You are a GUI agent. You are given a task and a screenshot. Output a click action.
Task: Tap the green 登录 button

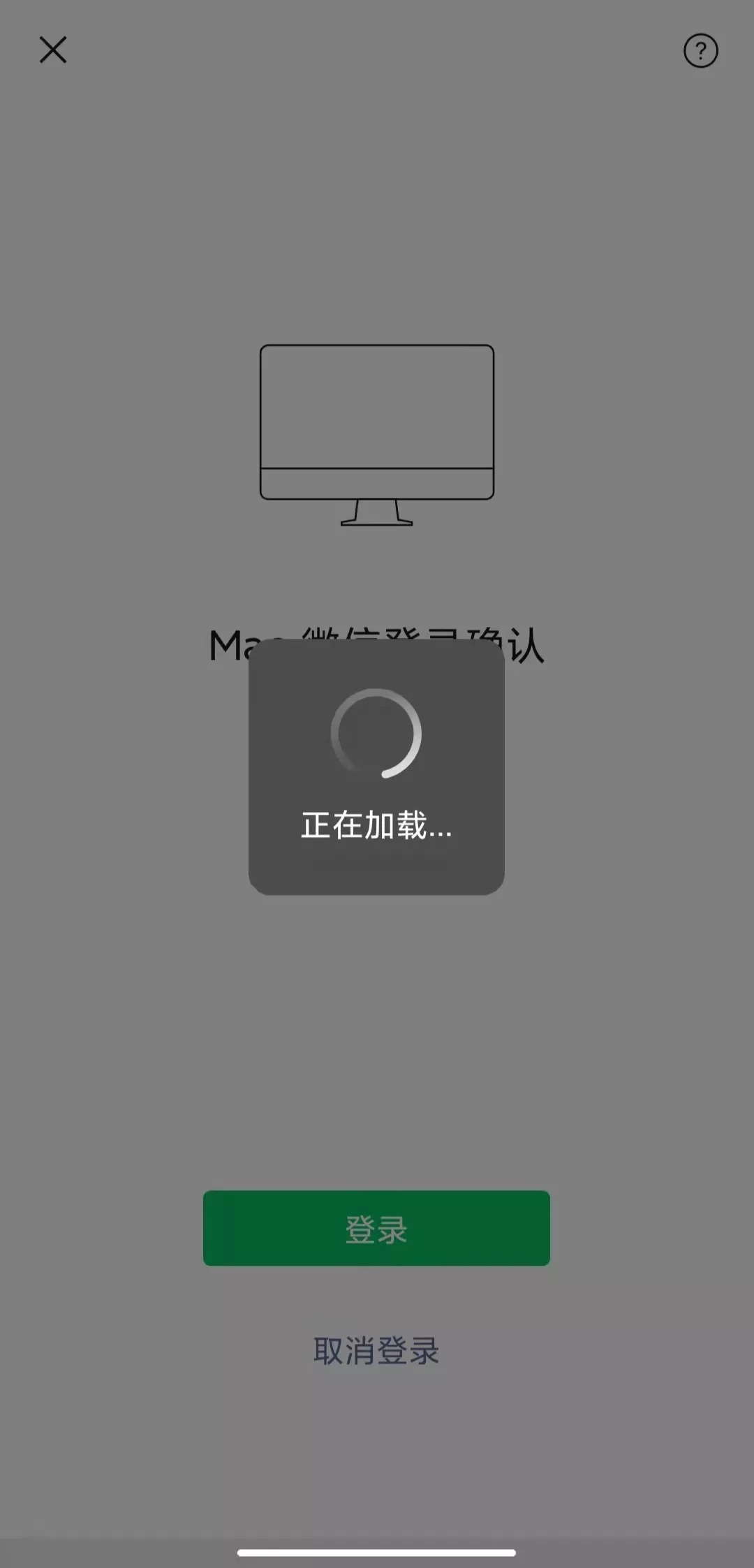376,1228
